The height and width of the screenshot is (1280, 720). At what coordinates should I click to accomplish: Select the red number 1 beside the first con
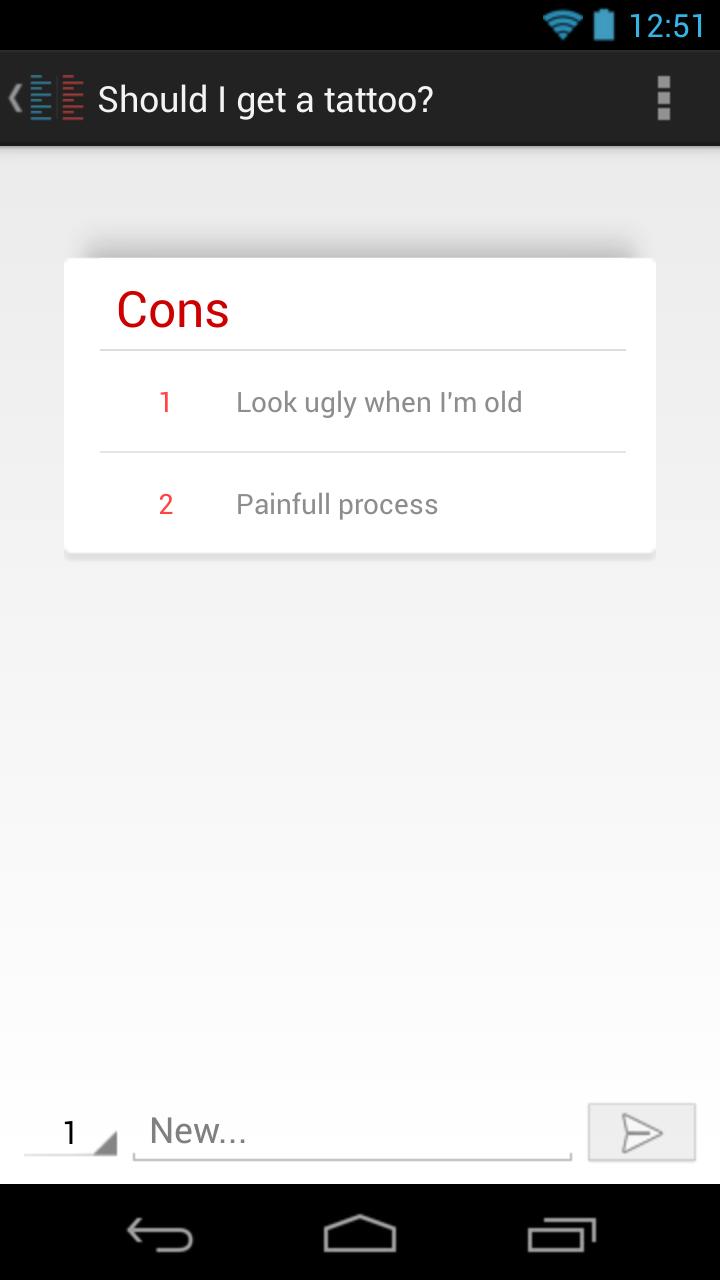tap(165, 402)
